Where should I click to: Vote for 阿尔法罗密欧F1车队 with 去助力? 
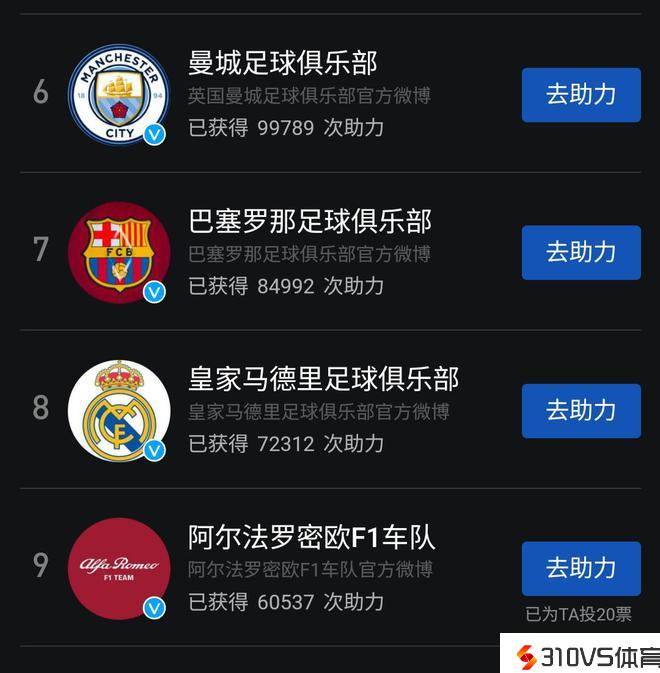(x=580, y=568)
